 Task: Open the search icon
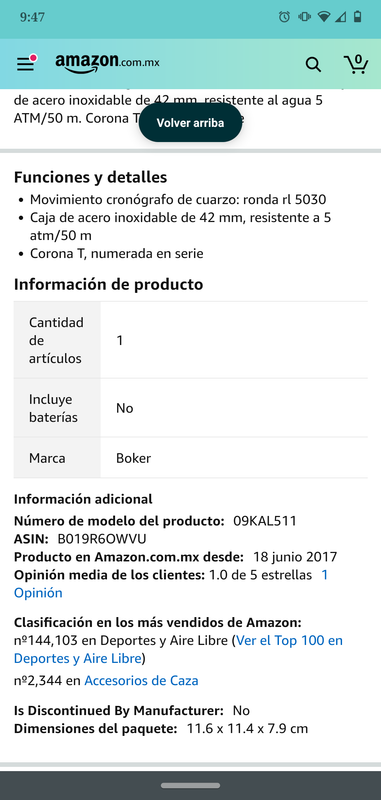[x=313, y=65]
